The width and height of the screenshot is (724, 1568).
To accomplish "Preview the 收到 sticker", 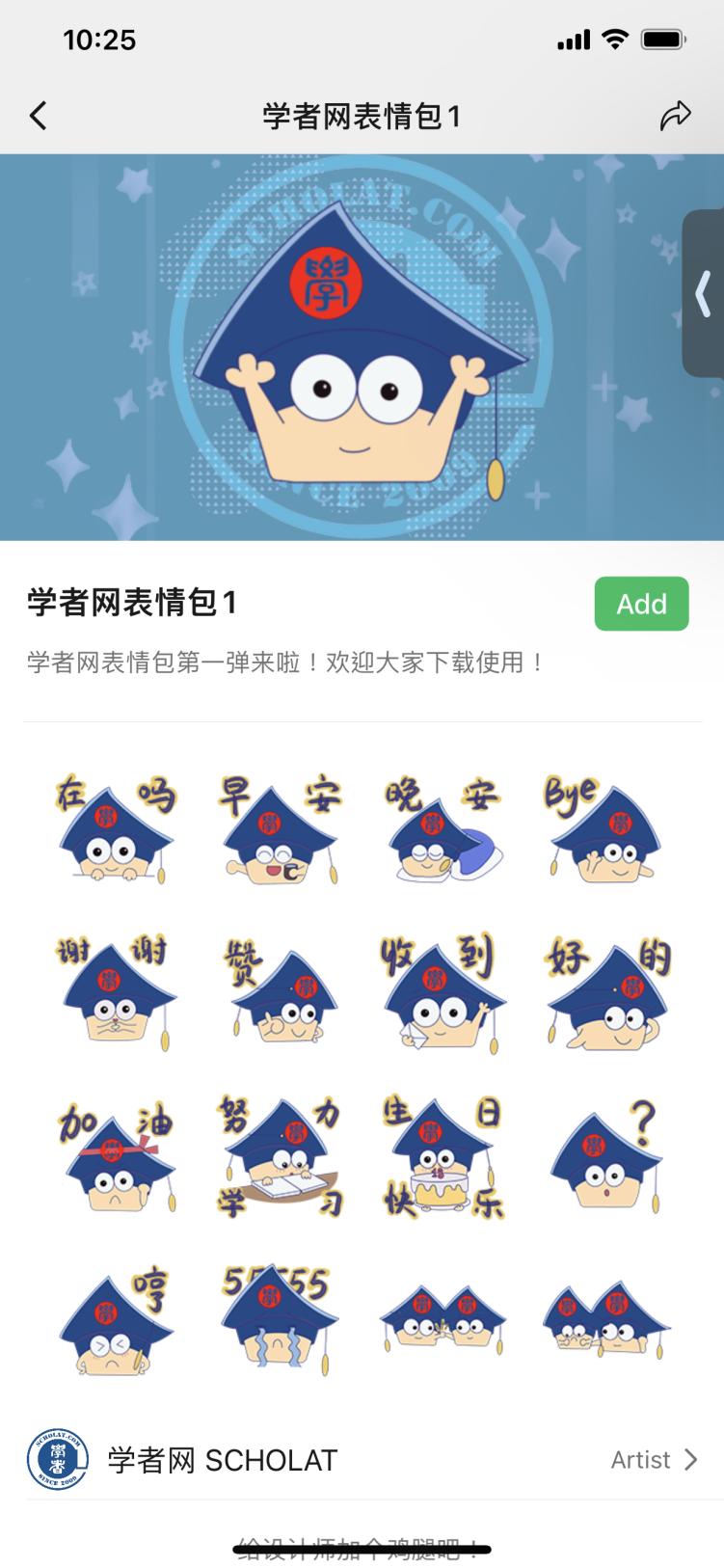I will (x=442, y=992).
